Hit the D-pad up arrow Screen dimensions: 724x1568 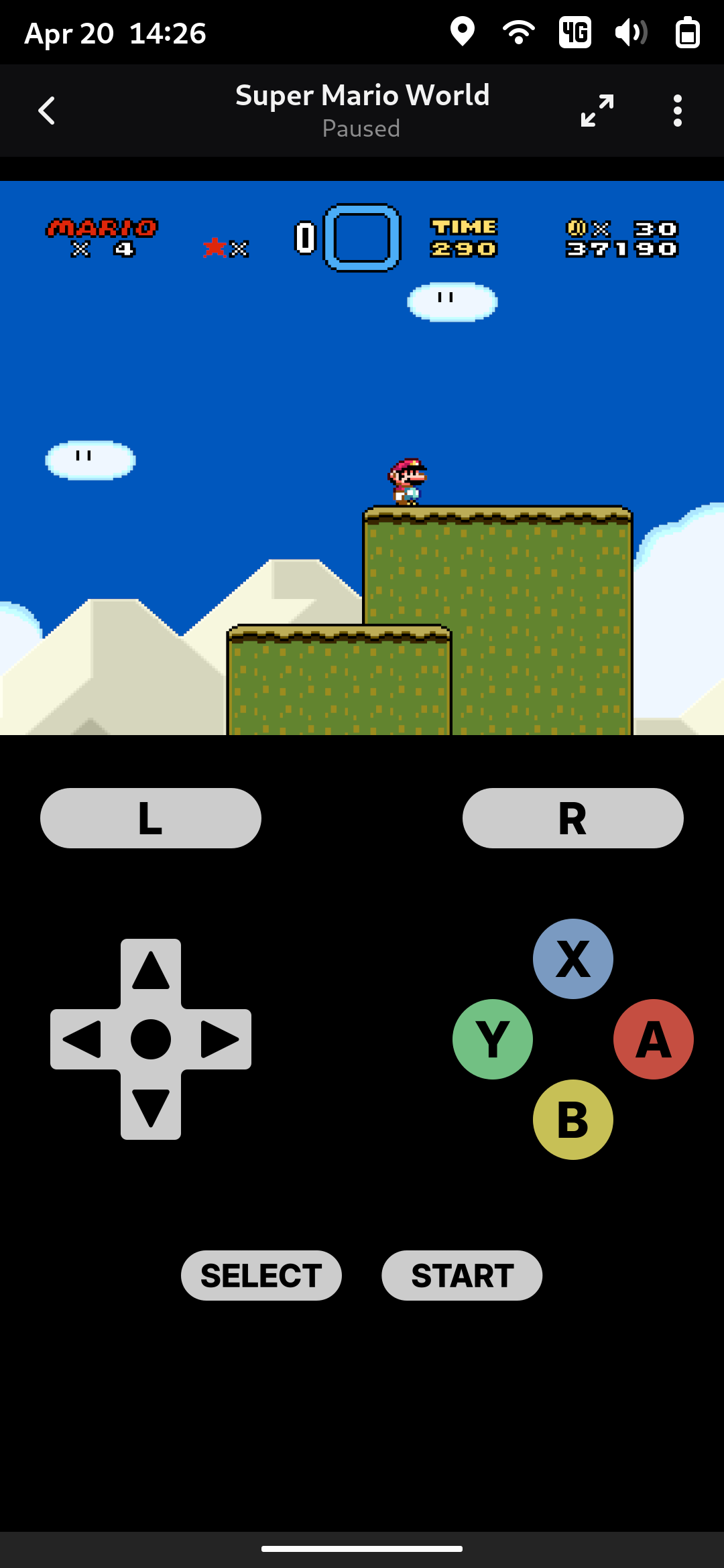coord(151,972)
